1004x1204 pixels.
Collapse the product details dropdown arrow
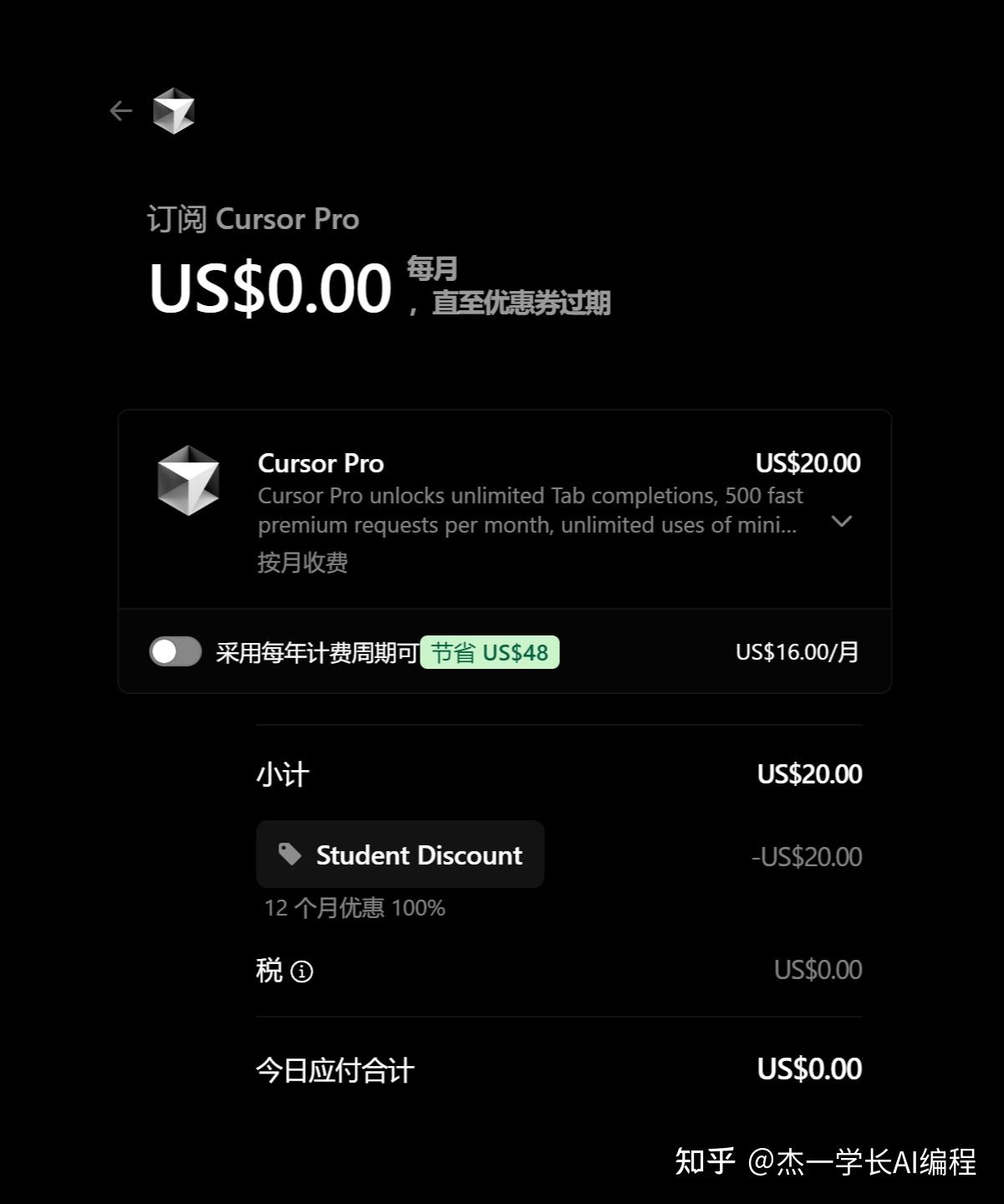[x=841, y=521]
